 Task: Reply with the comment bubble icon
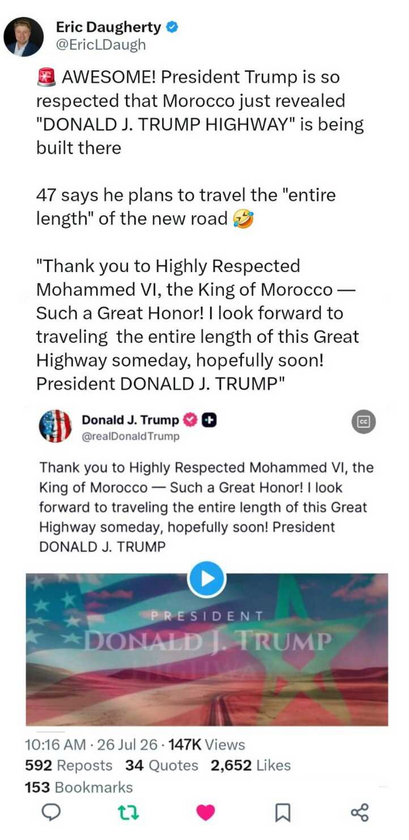click(50, 813)
